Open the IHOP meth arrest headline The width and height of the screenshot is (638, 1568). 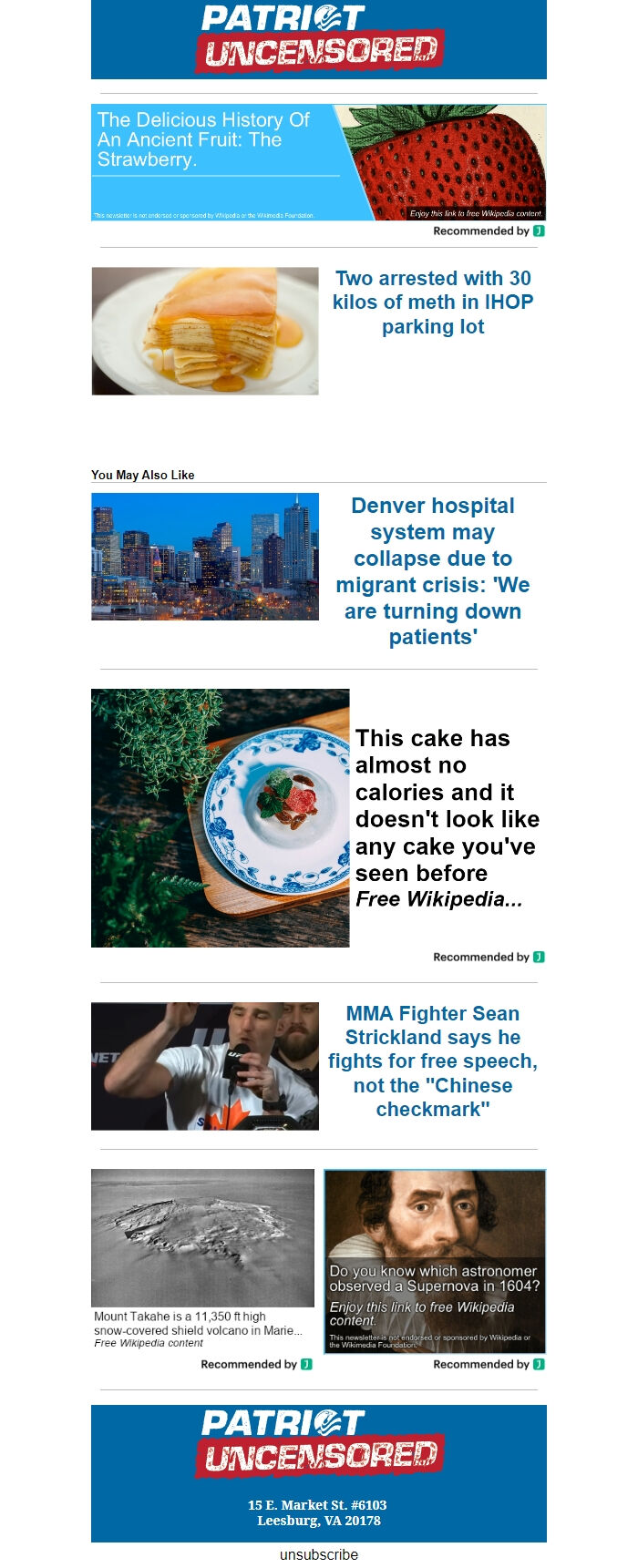click(433, 302)
